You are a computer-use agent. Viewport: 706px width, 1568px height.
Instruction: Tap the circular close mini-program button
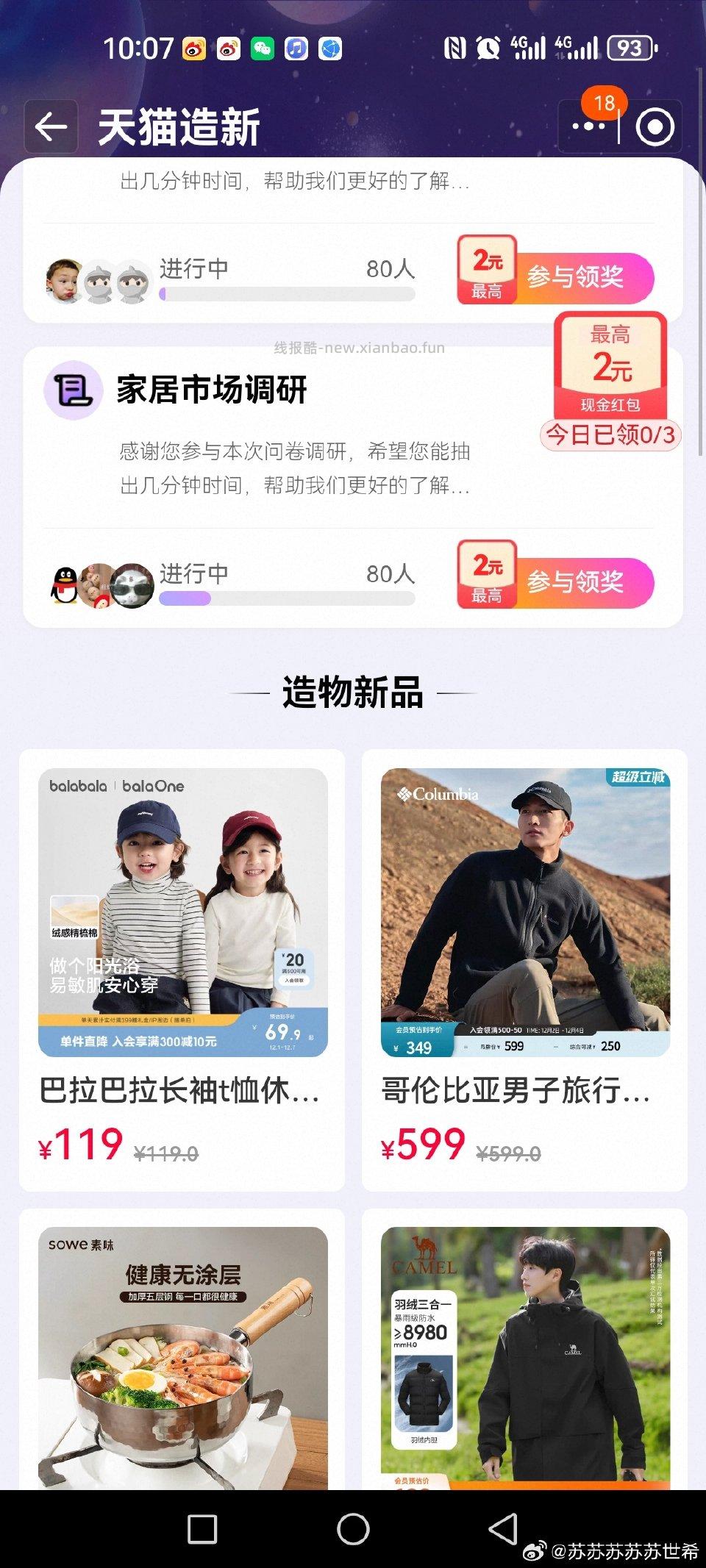(x=654, y=127)
